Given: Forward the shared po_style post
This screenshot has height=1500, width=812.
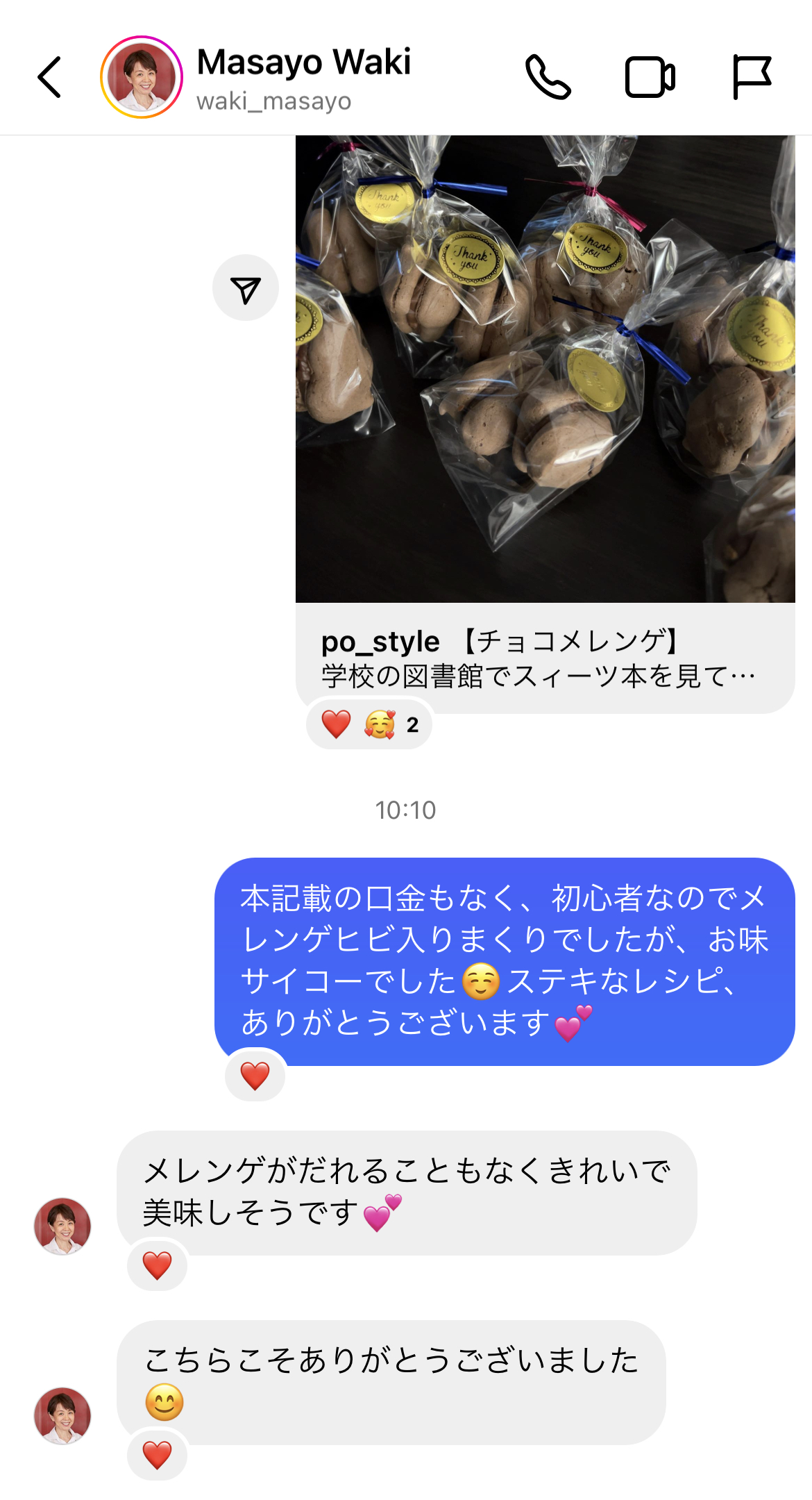Looking at the screenshot, I should (246, 287).
